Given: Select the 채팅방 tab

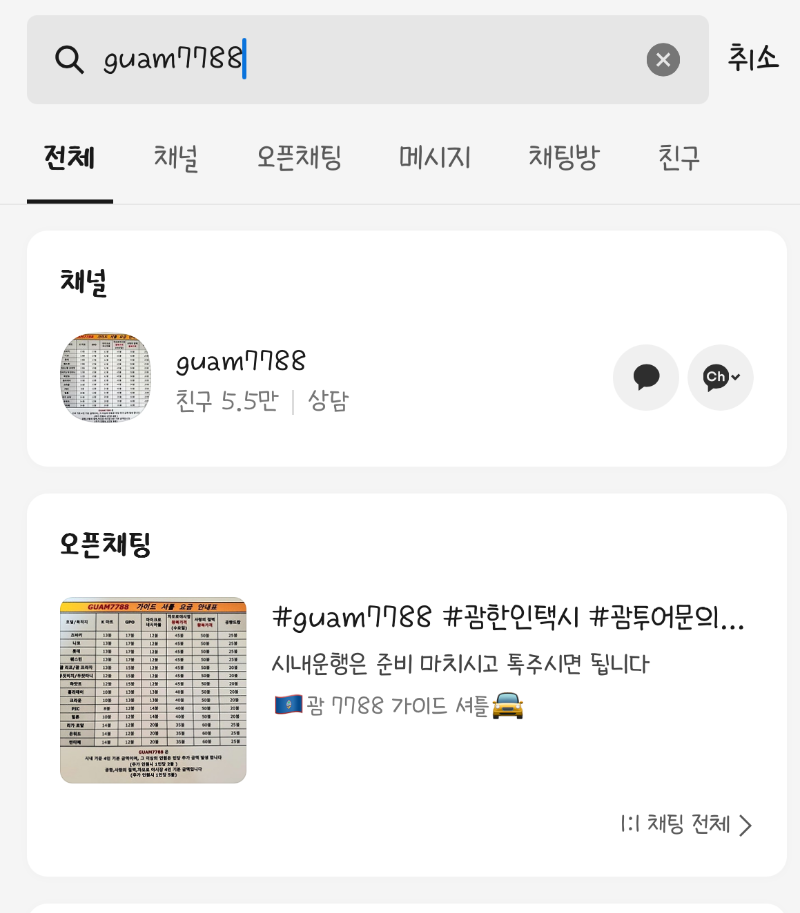Looking at the screenshot, I should click(562, 158).
